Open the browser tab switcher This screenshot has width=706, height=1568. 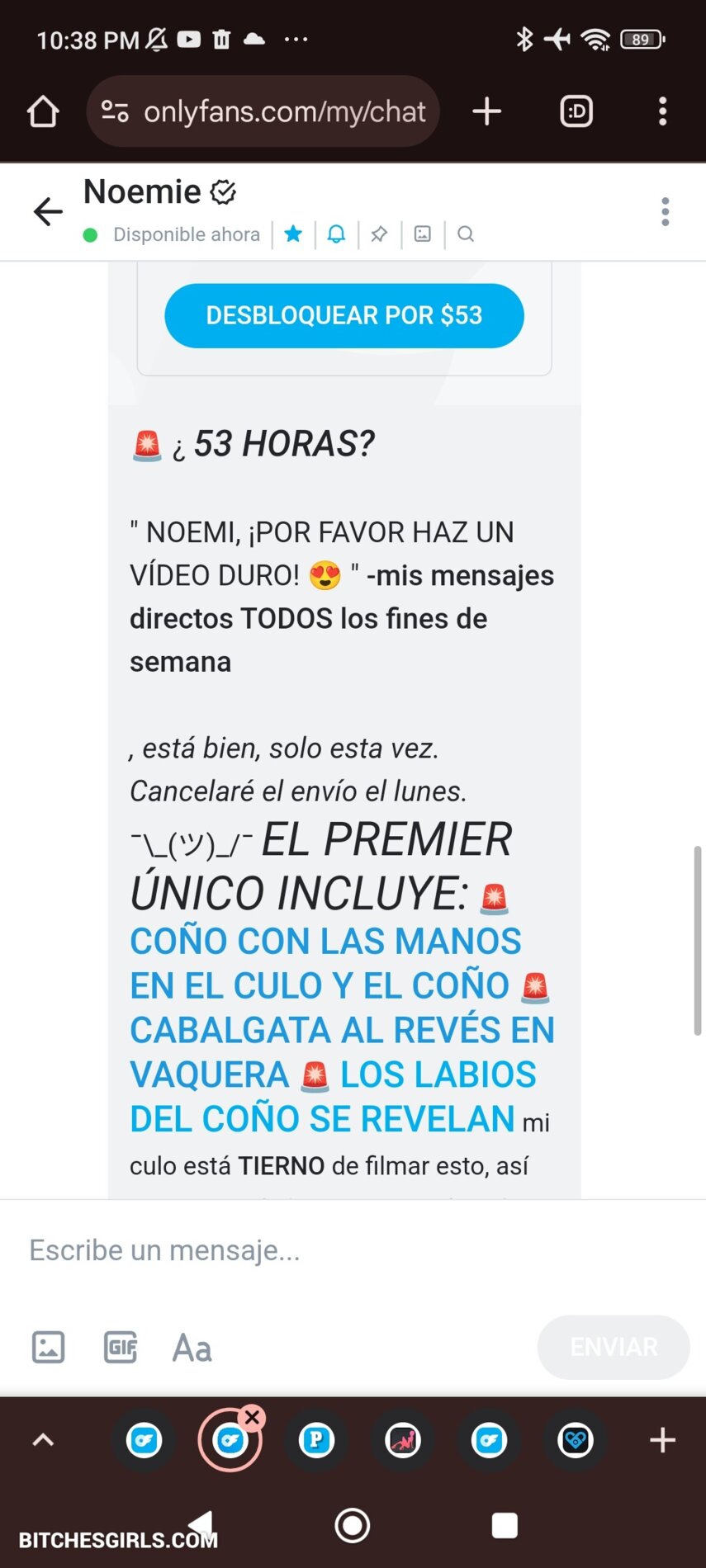click(x=576, y=111)
